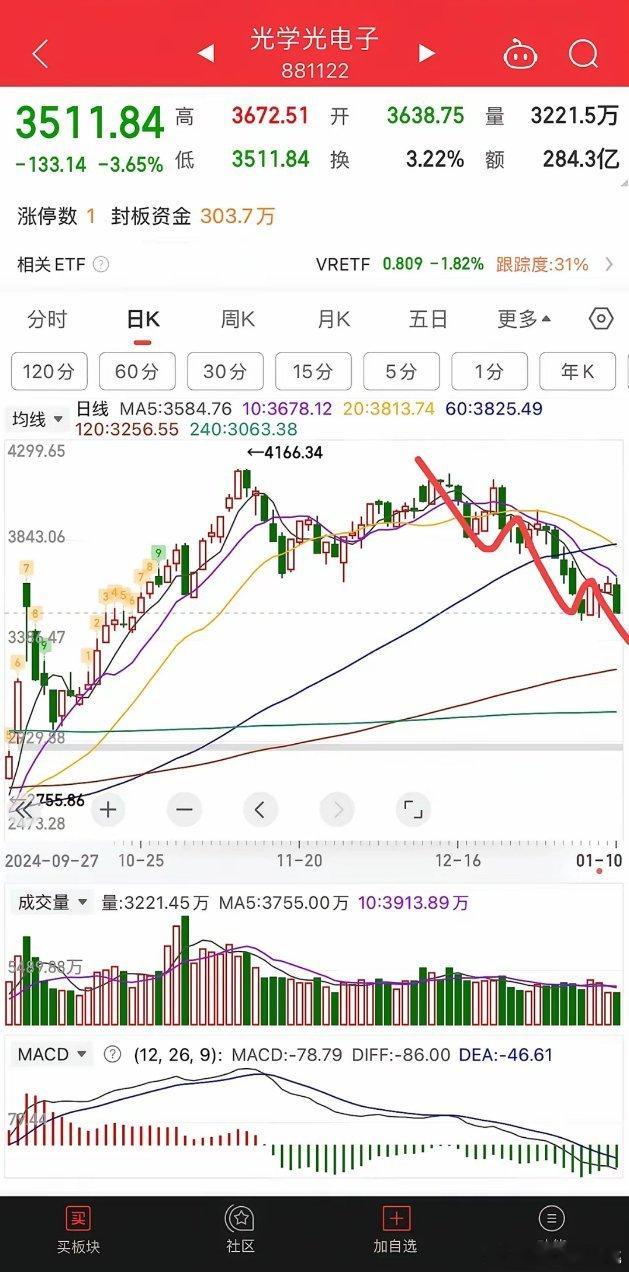The image size is (629, 1272).
Task: Zoom out the chart with minus button
Action: [x=184, y=809]
